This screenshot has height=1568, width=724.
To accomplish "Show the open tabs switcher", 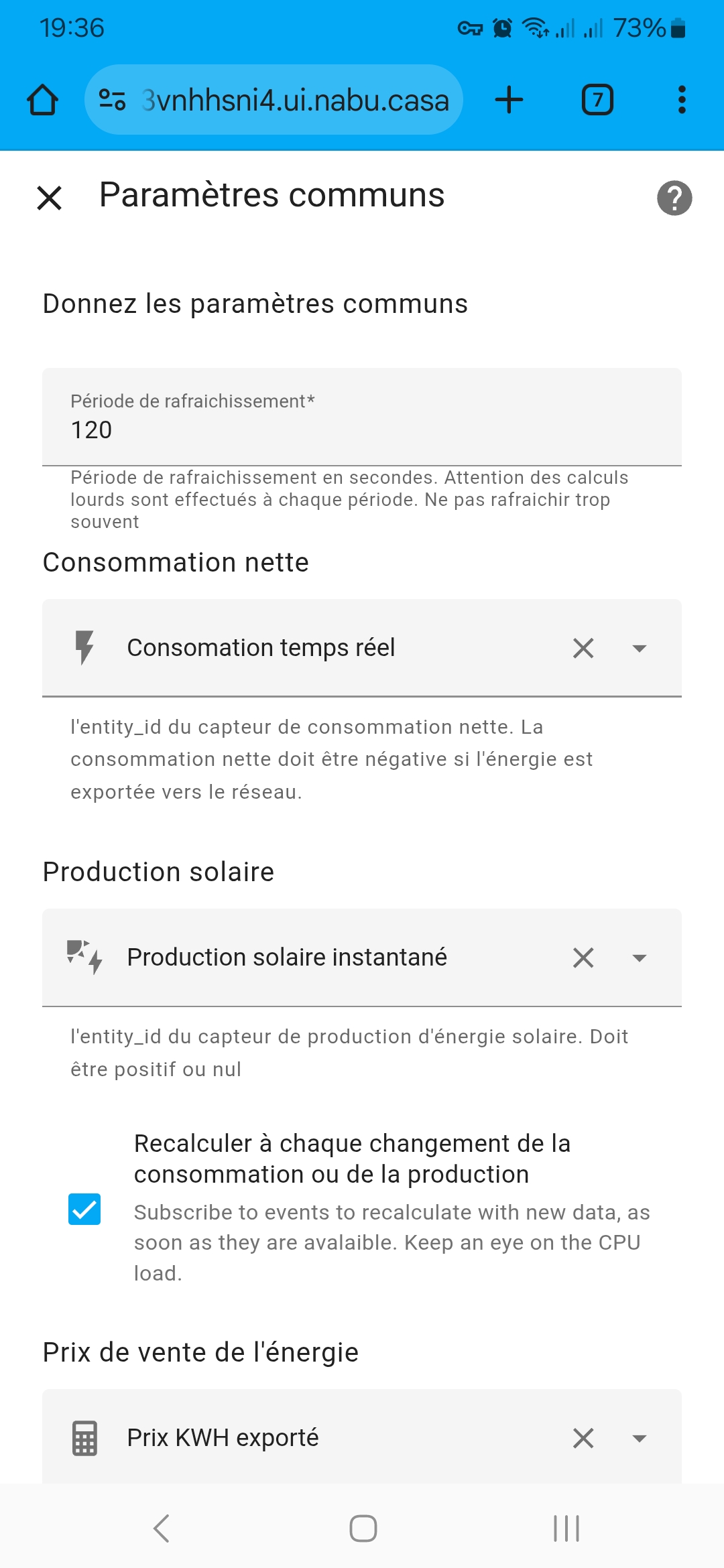I will tap(597, 100).
